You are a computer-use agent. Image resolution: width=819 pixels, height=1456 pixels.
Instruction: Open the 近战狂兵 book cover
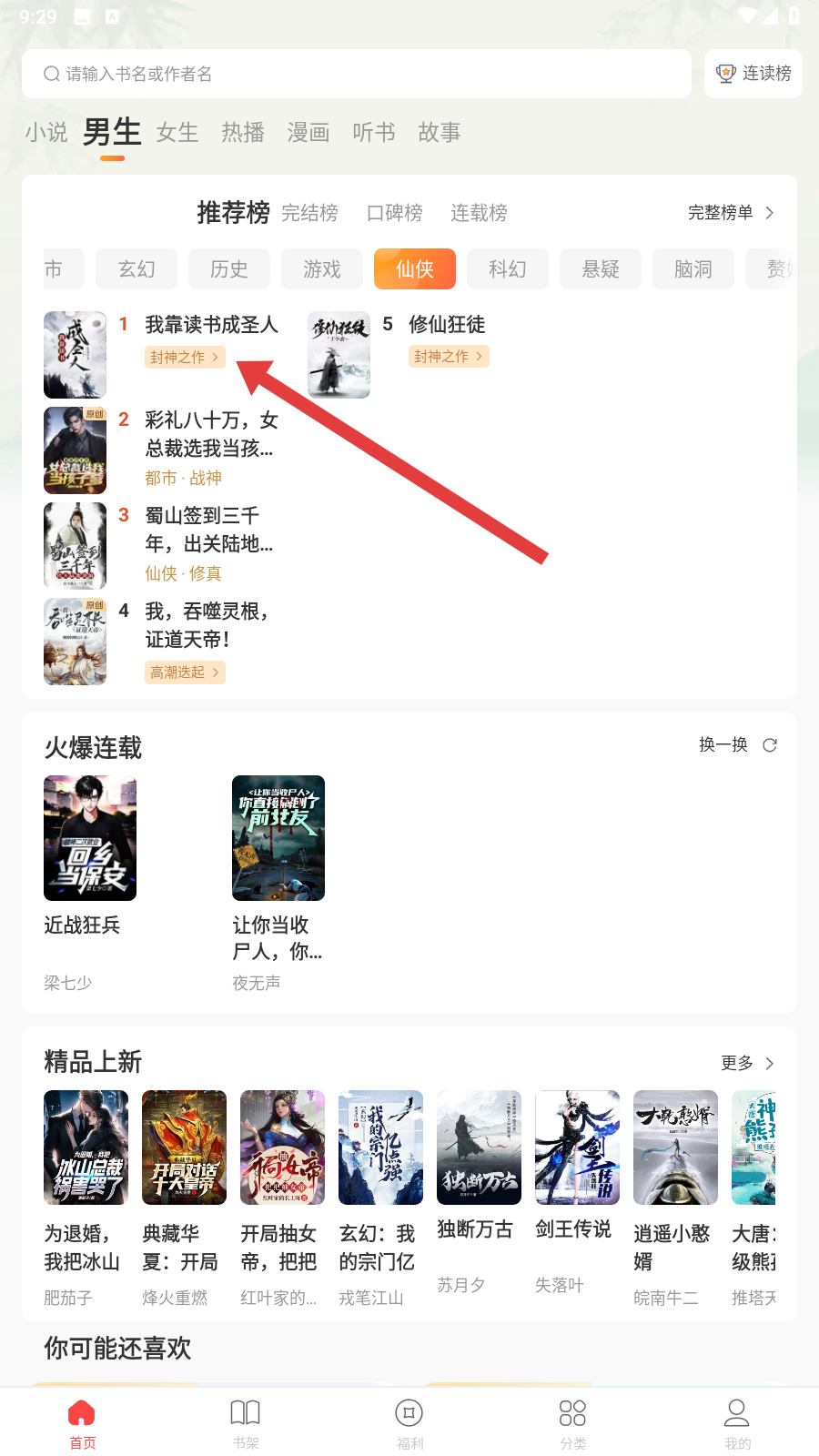pos(90,838)
